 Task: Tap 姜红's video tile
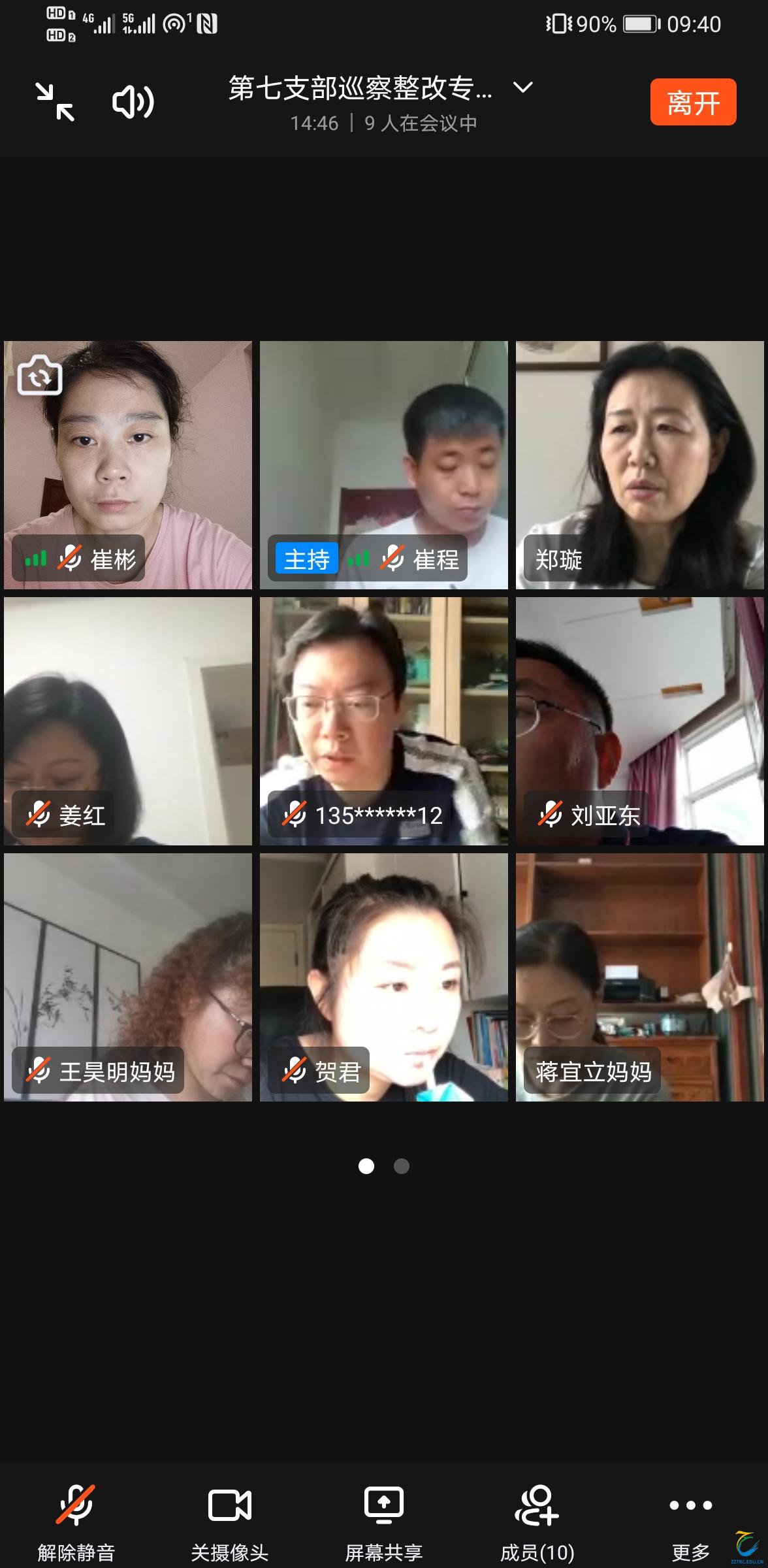[127, 721]
